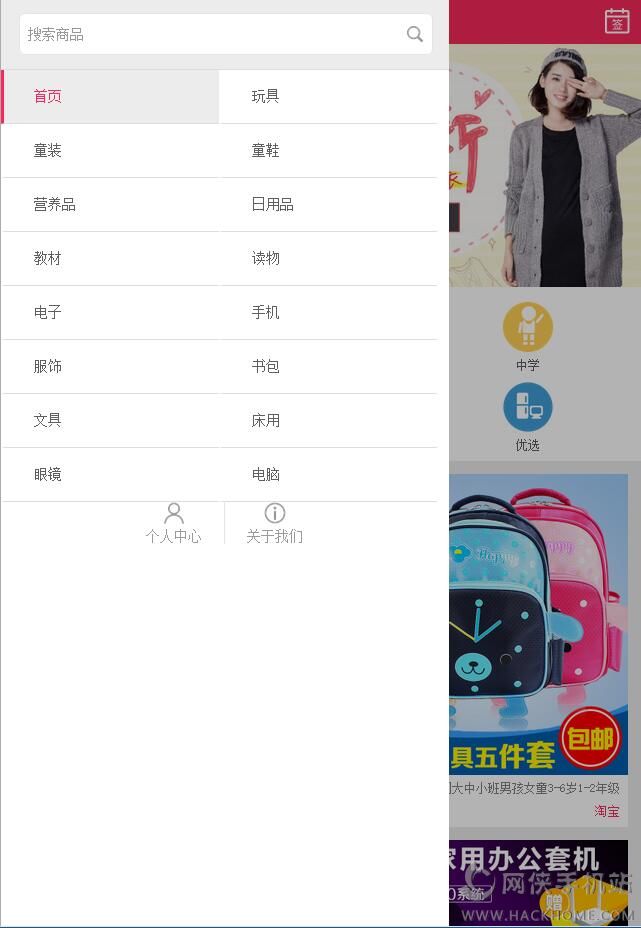Open the 电子 category
This screenshot has height=928, width=641.
(x=110, y=312)
